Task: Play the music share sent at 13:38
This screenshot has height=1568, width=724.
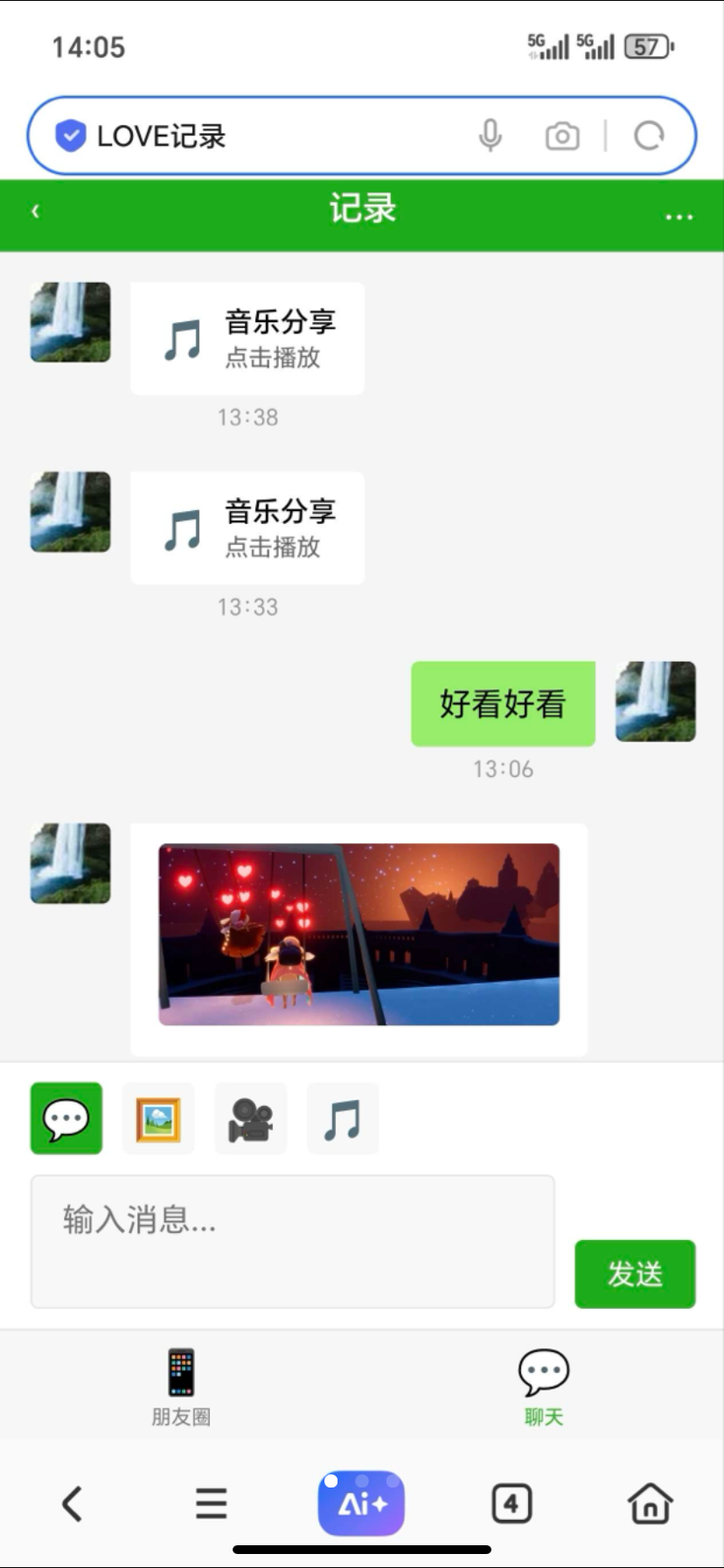Action: (247, 339)
